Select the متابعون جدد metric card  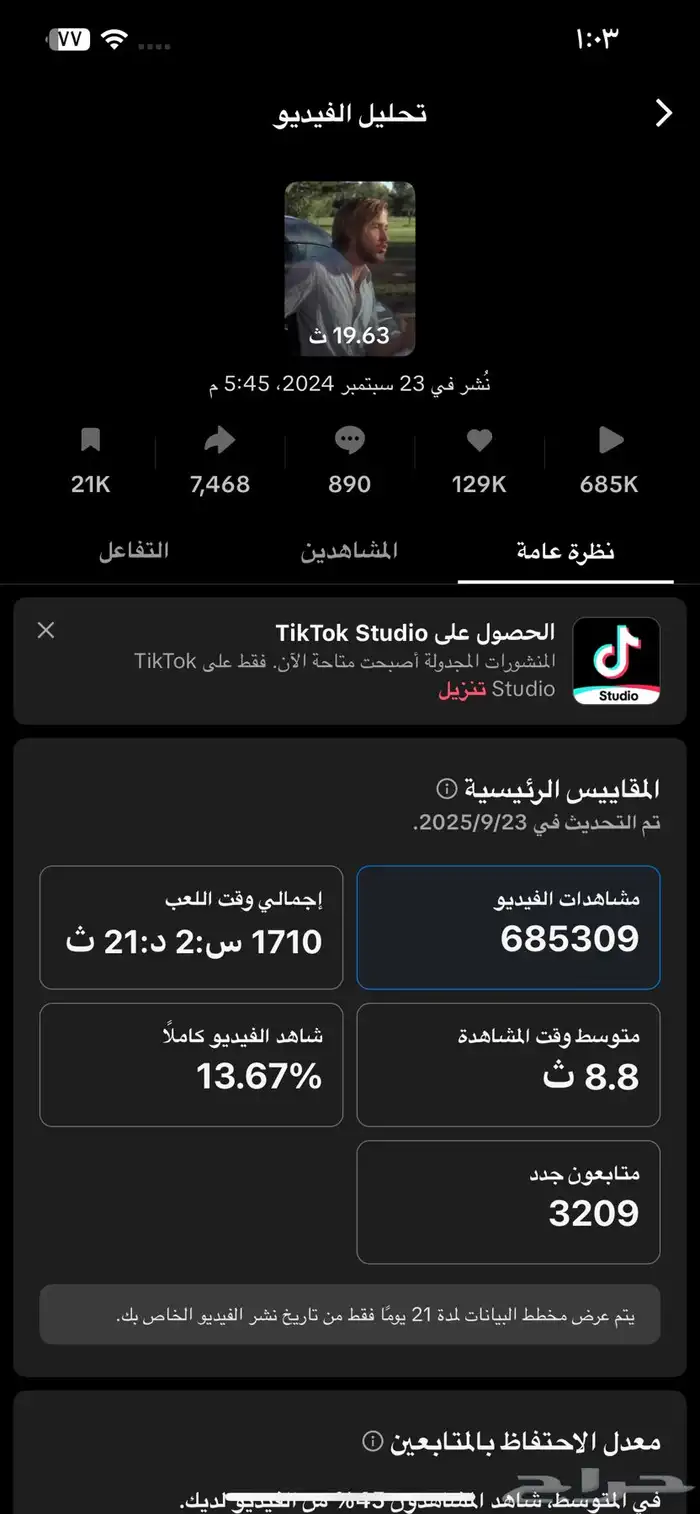[x=508, y=1201]
